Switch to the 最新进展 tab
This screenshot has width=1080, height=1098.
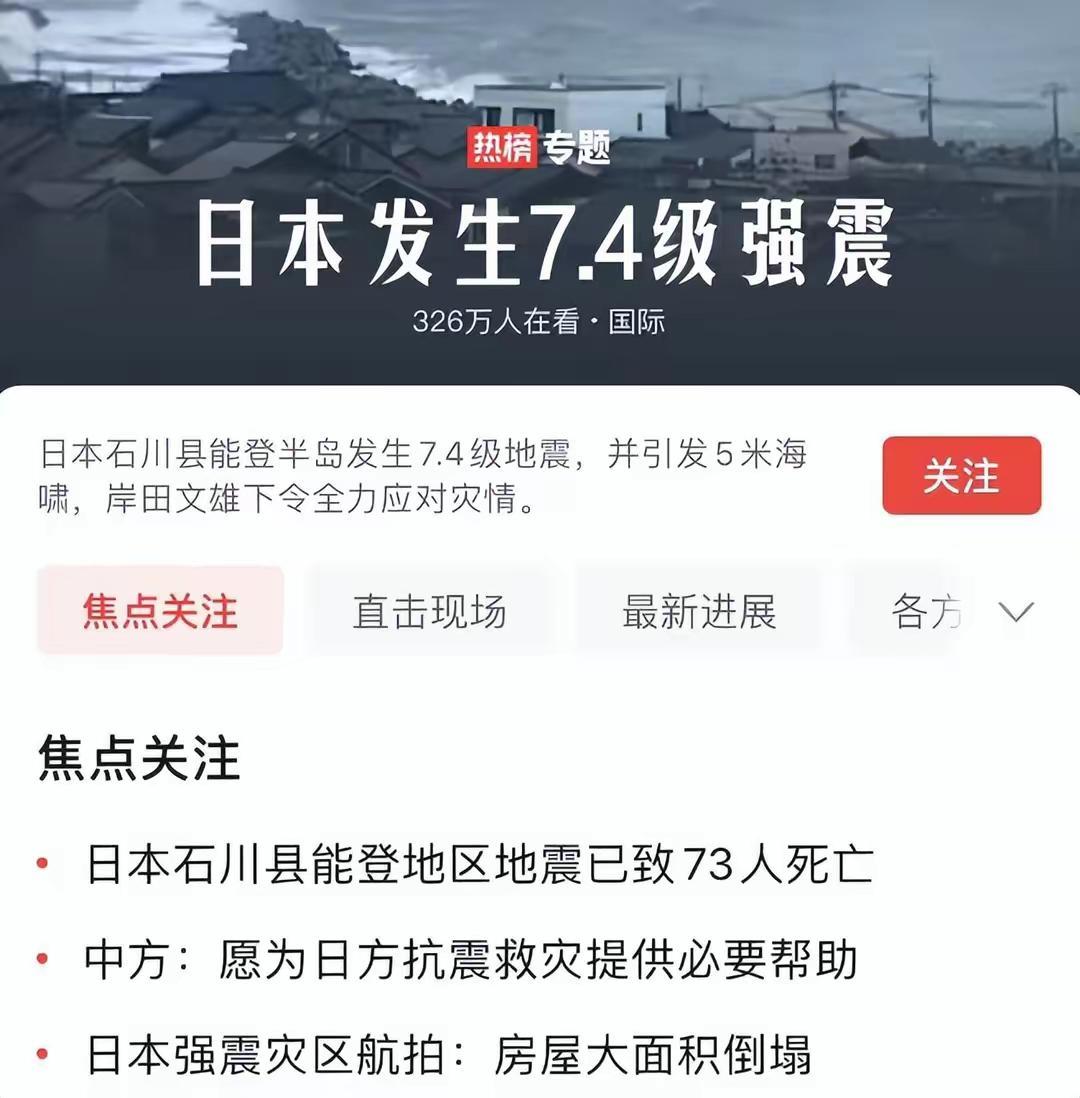pos(699,611)
